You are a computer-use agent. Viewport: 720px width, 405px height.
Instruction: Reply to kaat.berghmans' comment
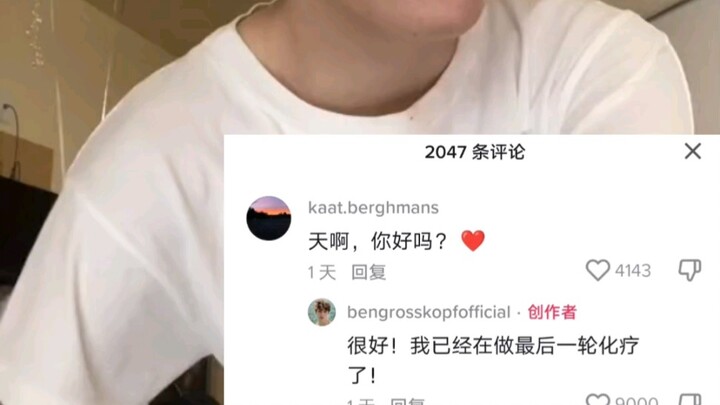point(368,272)
